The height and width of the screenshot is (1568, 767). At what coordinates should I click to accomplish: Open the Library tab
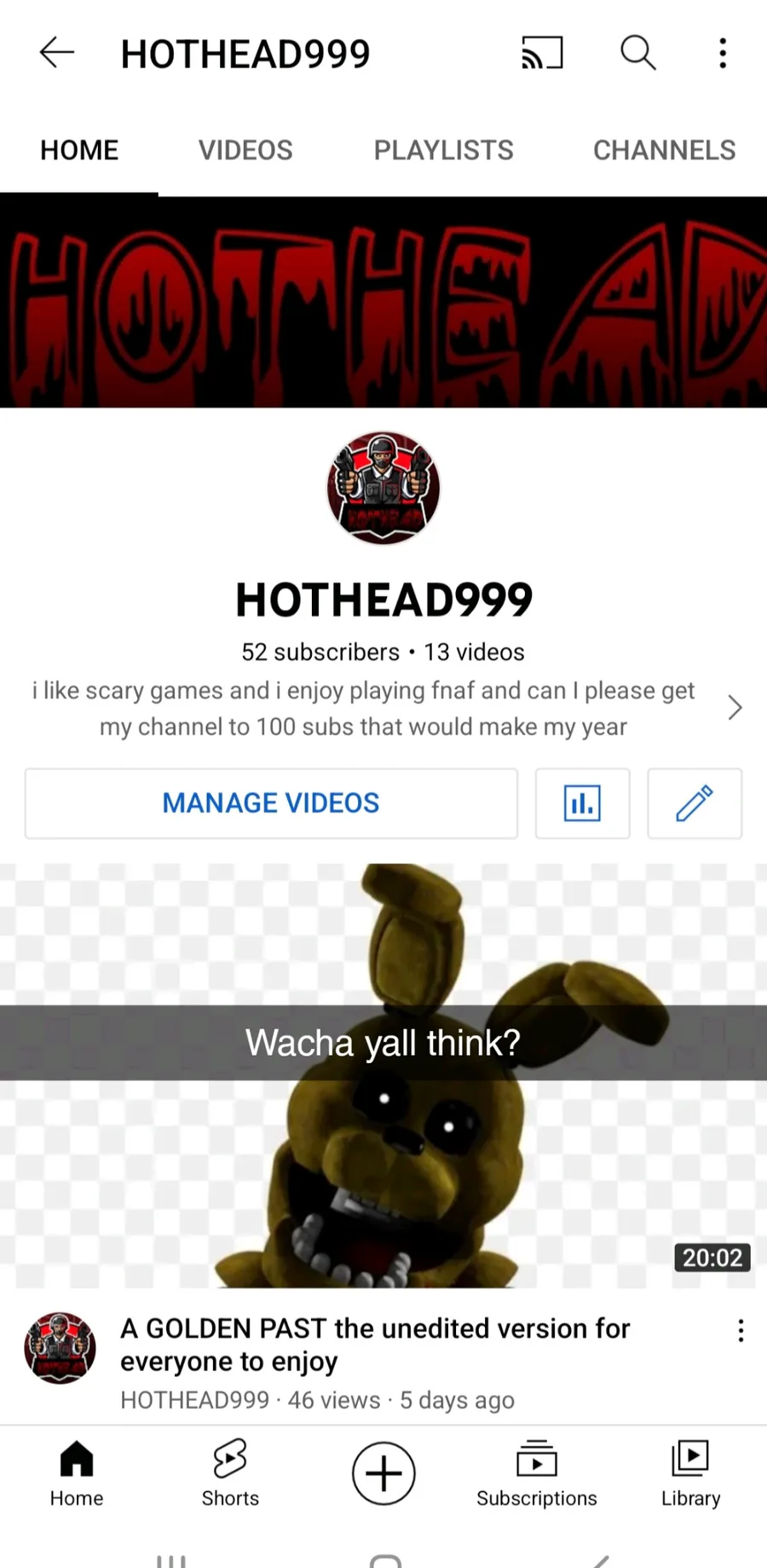click(690, 1473)
